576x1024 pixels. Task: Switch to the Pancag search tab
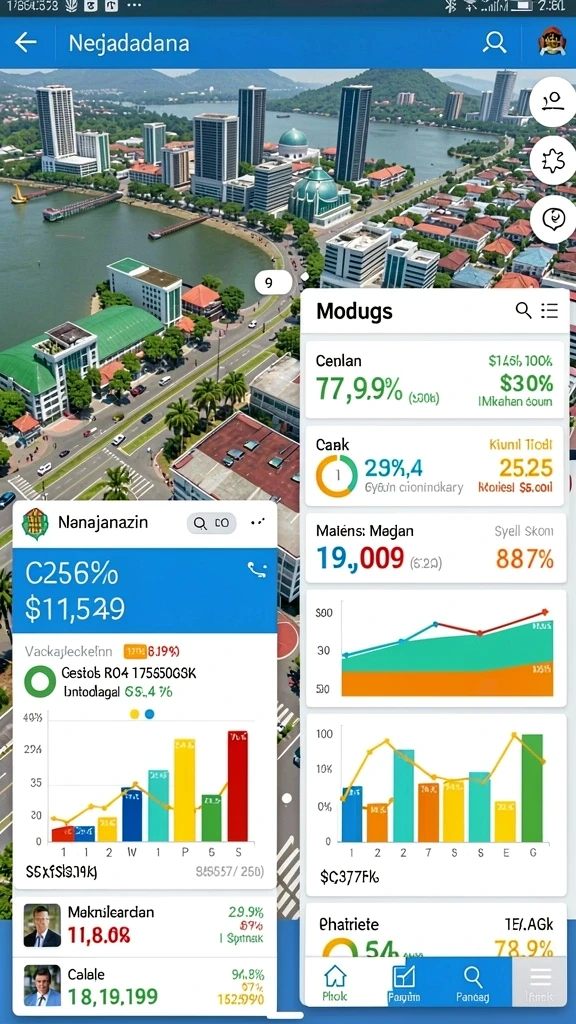tap(472, 984)
